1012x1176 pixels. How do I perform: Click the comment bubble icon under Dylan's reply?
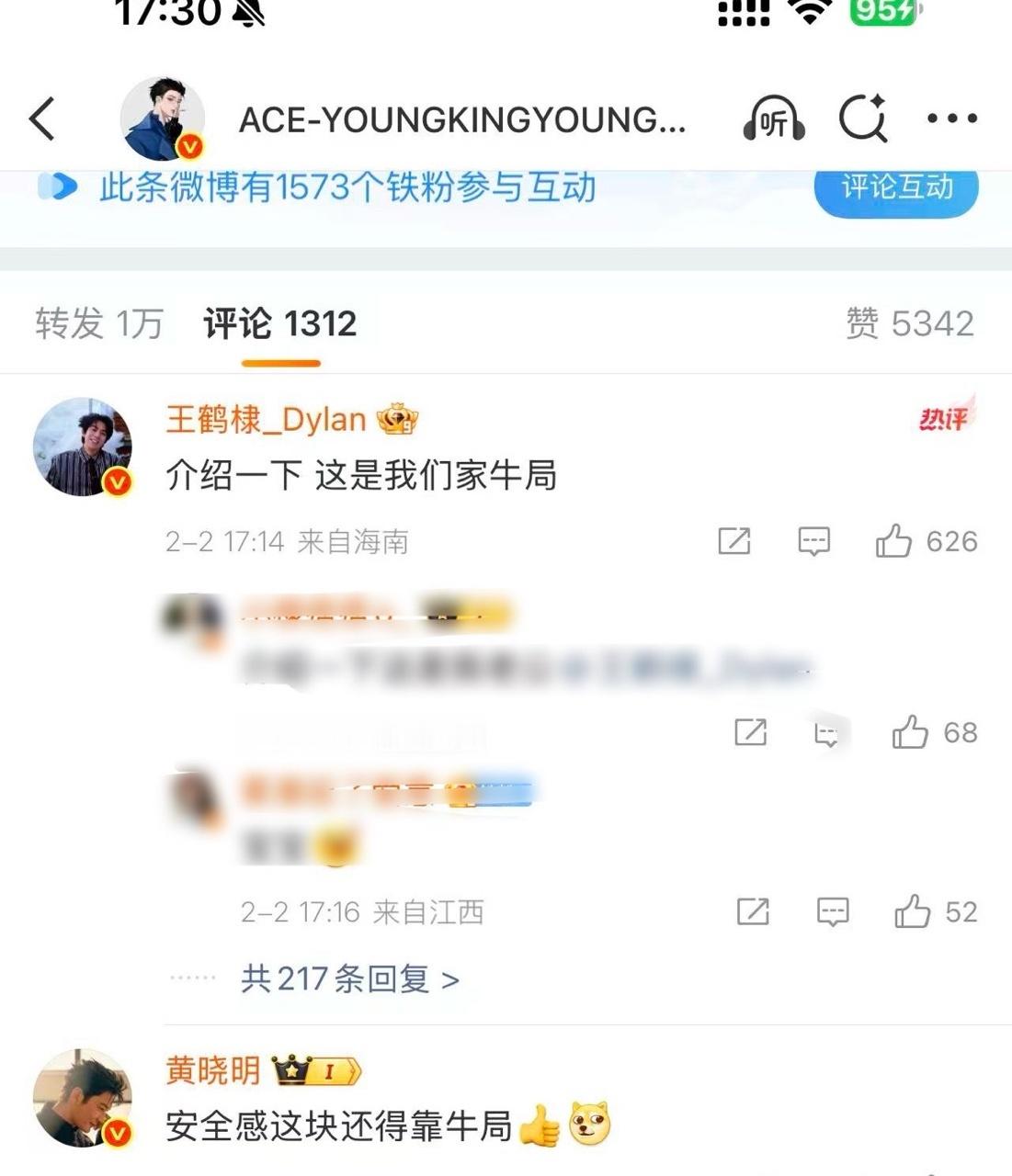click(x=814, y=541)
